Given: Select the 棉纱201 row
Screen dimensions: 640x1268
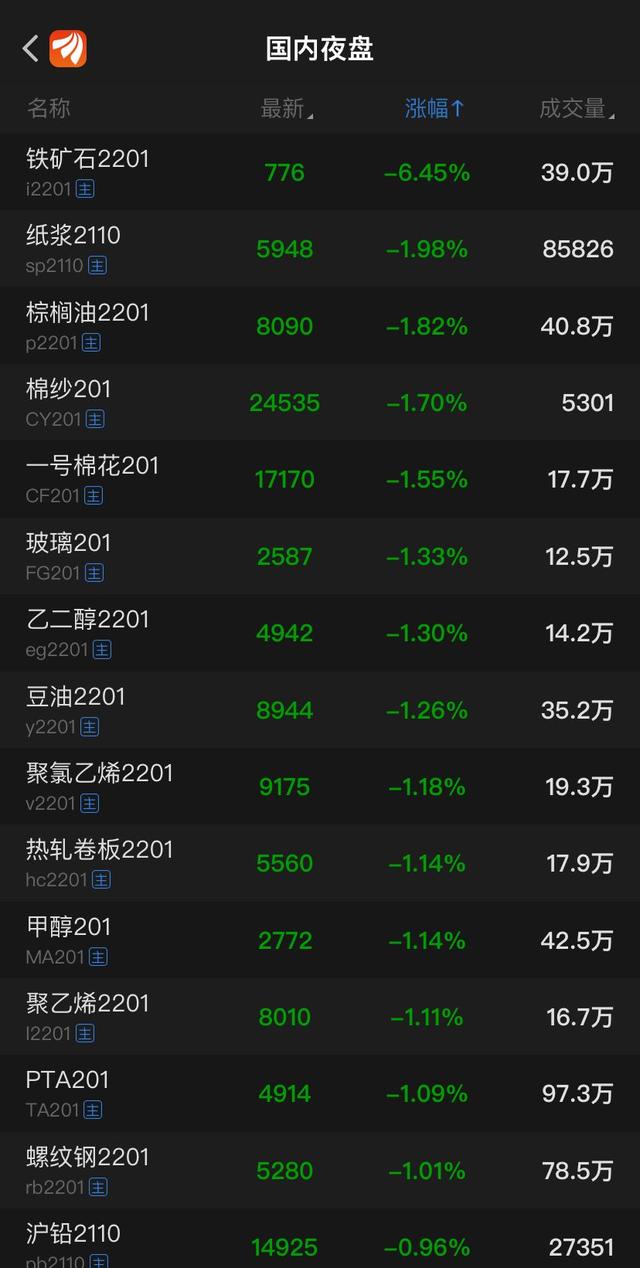Looking at the screenshot, I should (x=320, y=402).
